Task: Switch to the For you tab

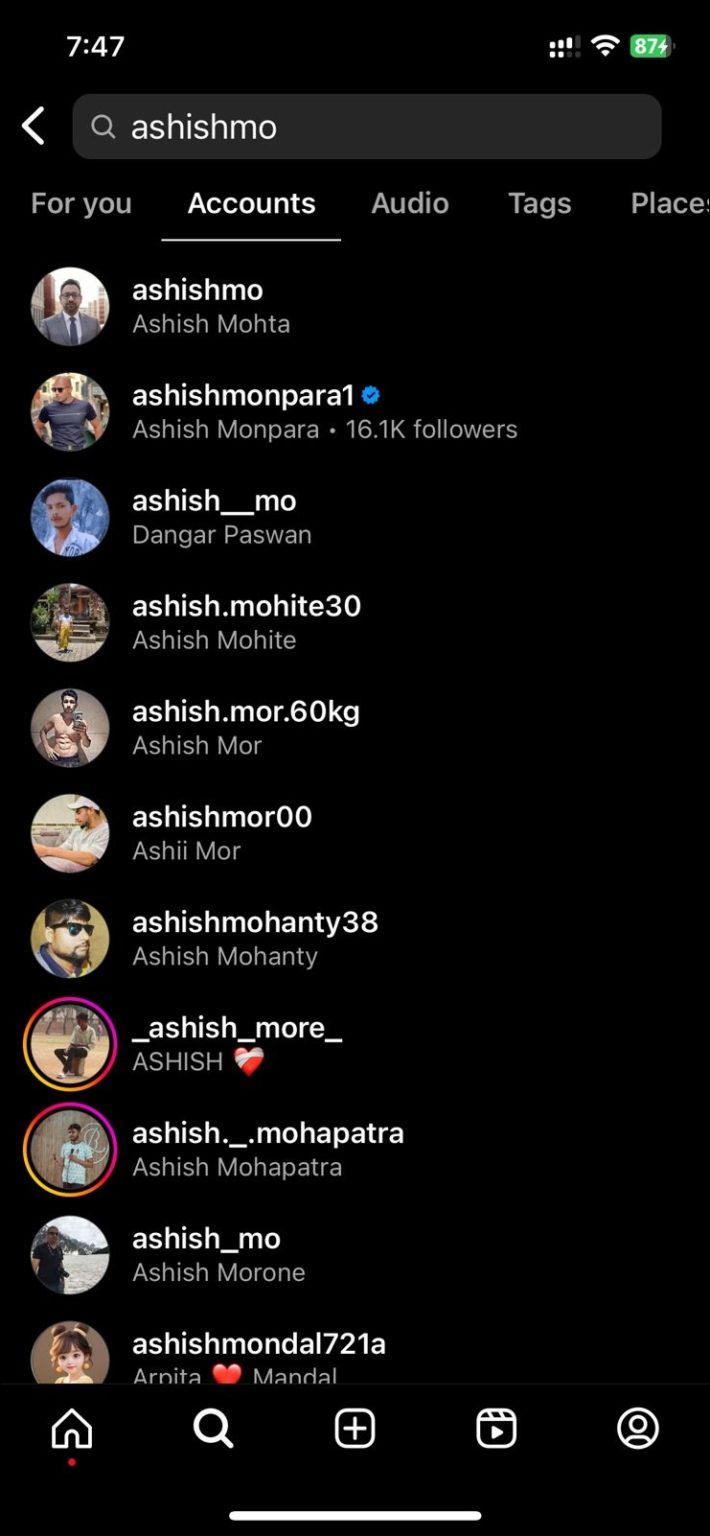Action: (81, 203)
